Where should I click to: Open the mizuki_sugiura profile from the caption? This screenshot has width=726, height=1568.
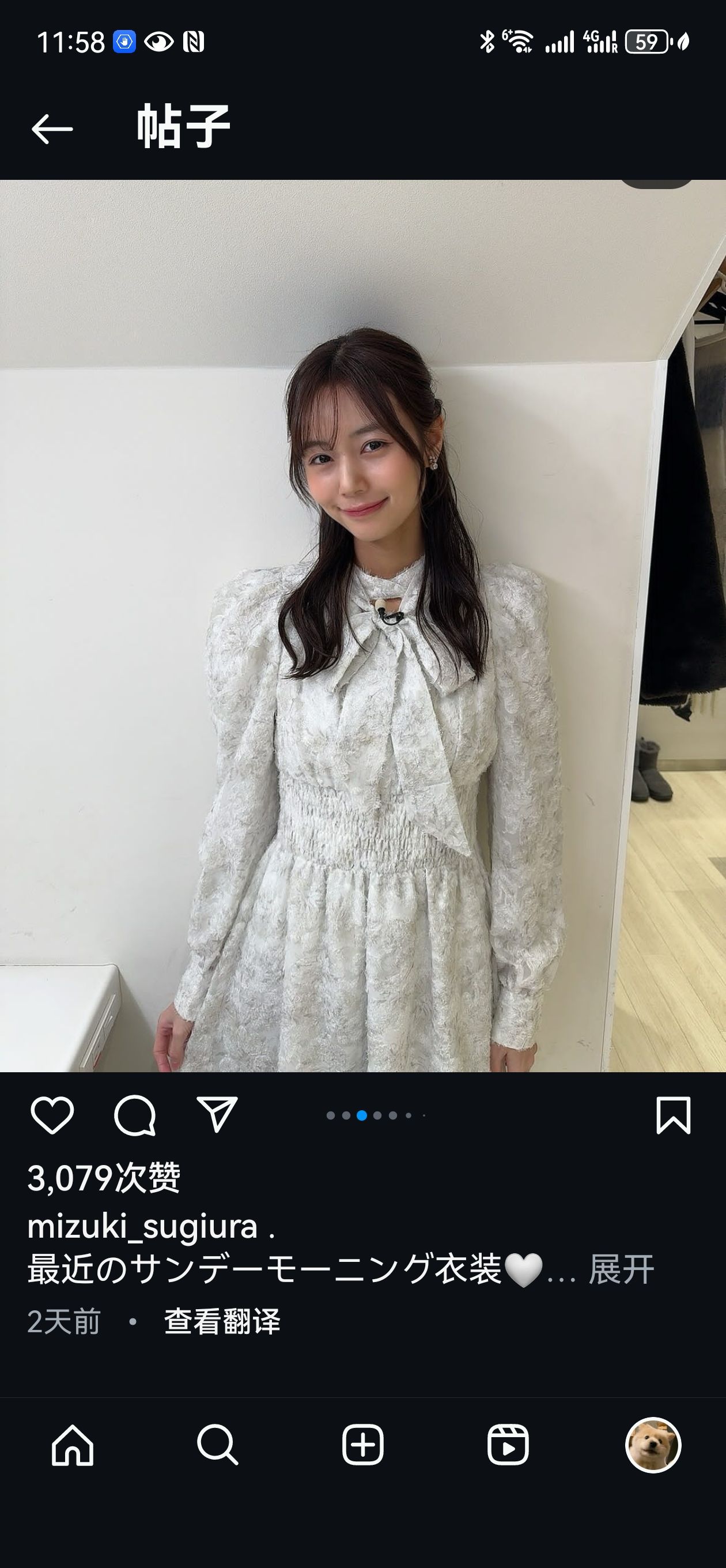click(142, 1227)
